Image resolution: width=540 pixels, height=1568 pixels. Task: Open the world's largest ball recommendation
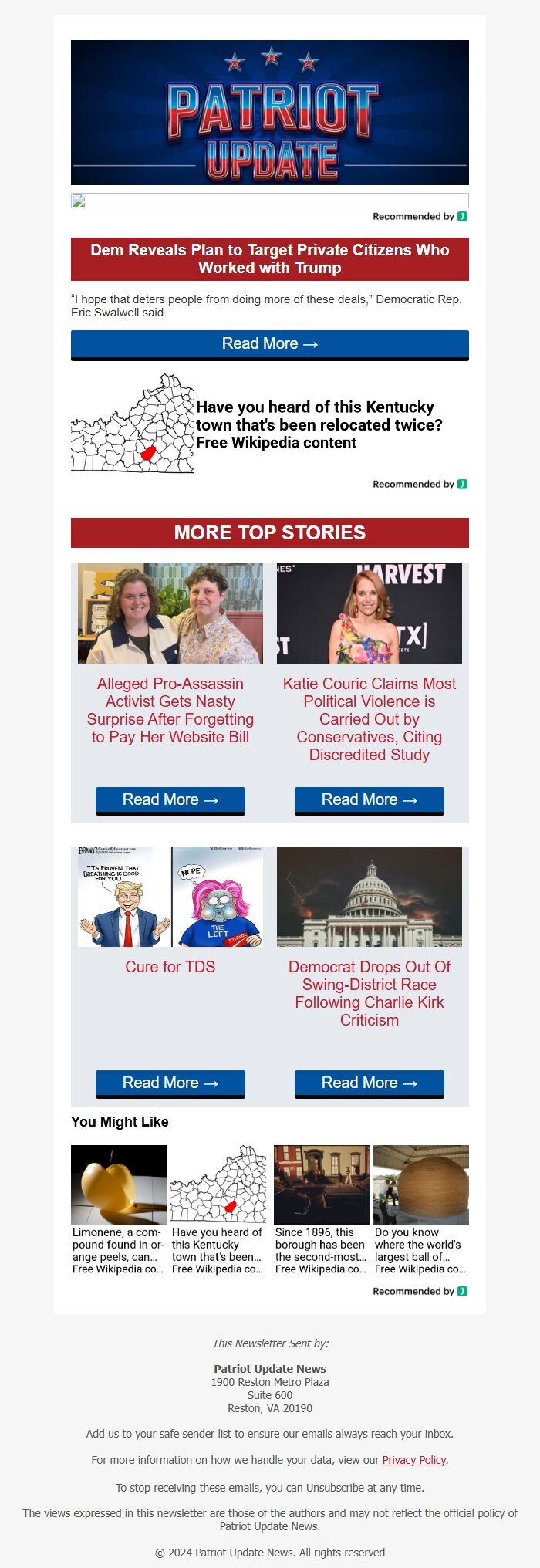pyautogui.click(x=420, y=1209)
